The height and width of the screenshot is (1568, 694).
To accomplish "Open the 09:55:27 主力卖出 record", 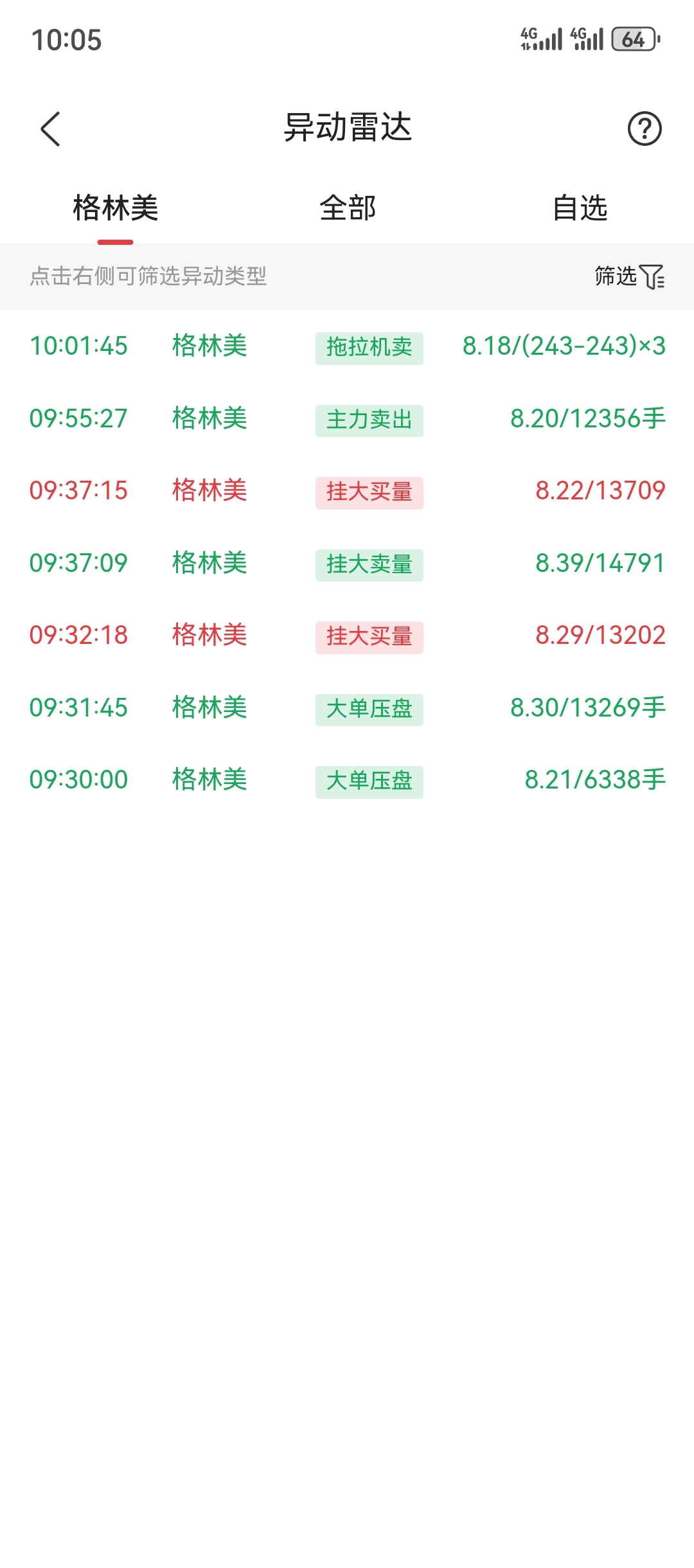I will pos(347,419).
